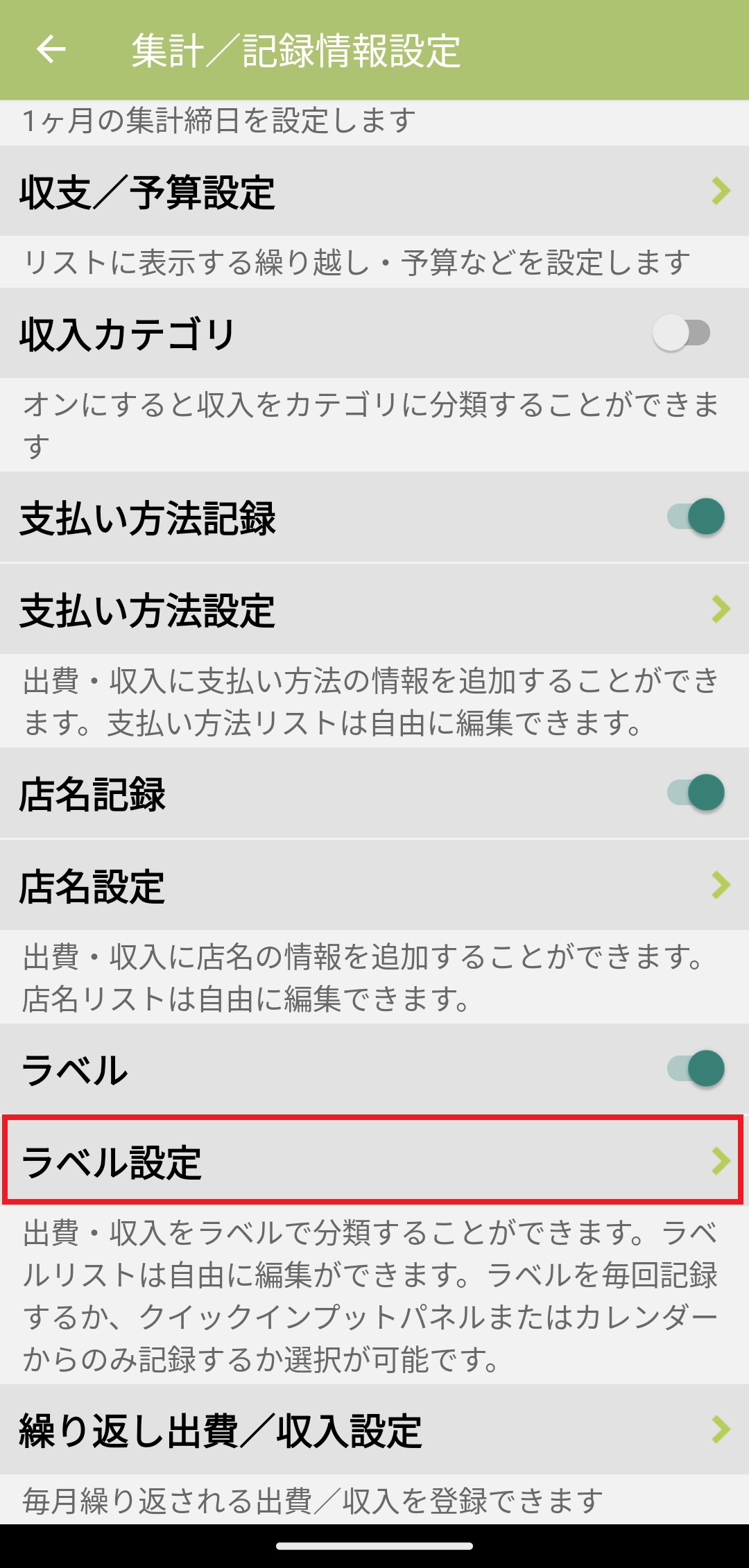Screen dimensions: 749x1568
Task: Open 繰り返し出費／収入設定
Action: [x=374, y=1430]
